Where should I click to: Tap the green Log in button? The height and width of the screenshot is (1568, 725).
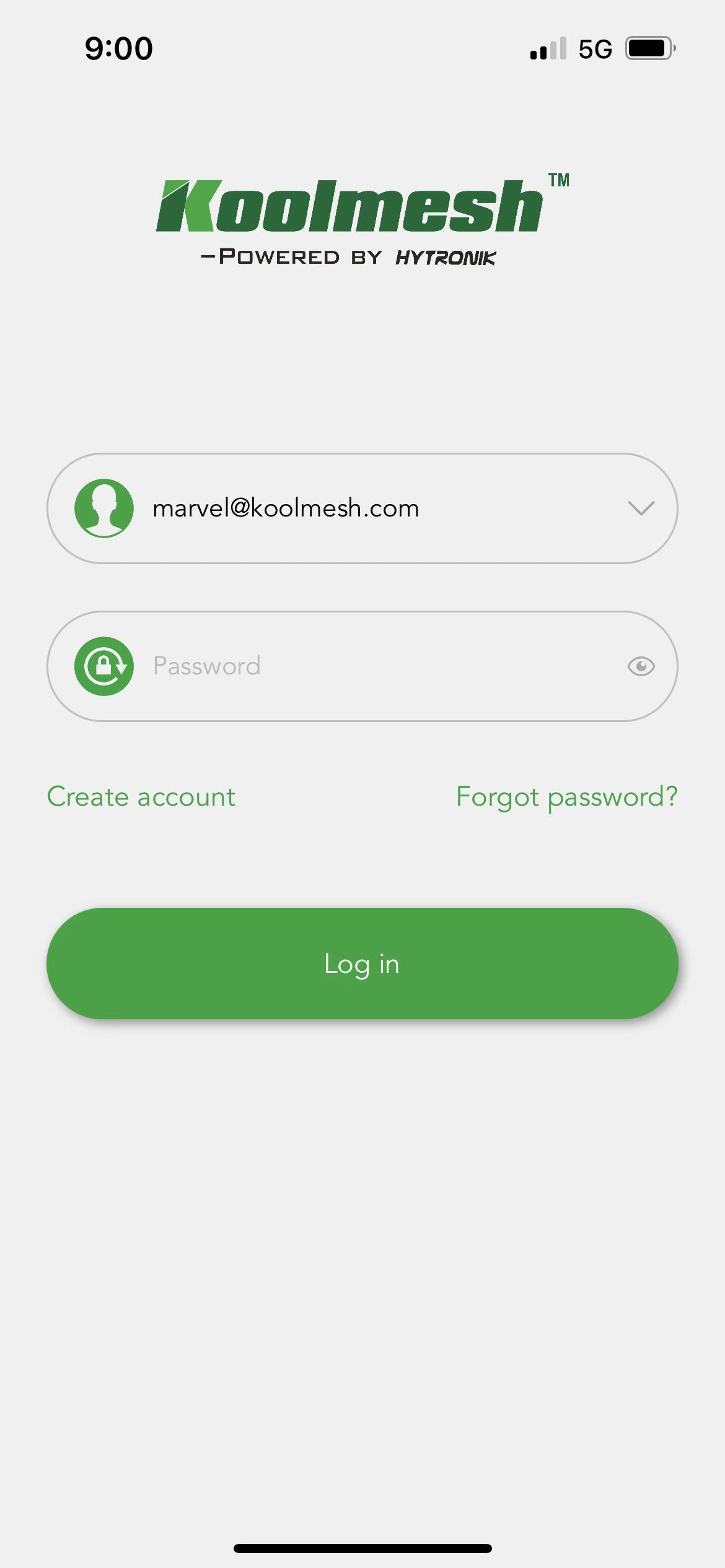362,964
